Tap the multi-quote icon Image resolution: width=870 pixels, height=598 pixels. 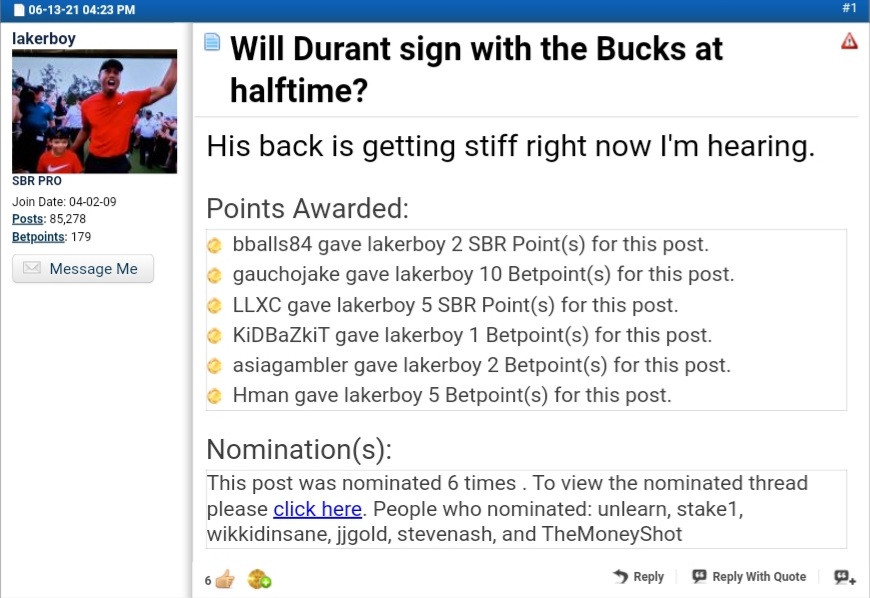click(844, 577)
